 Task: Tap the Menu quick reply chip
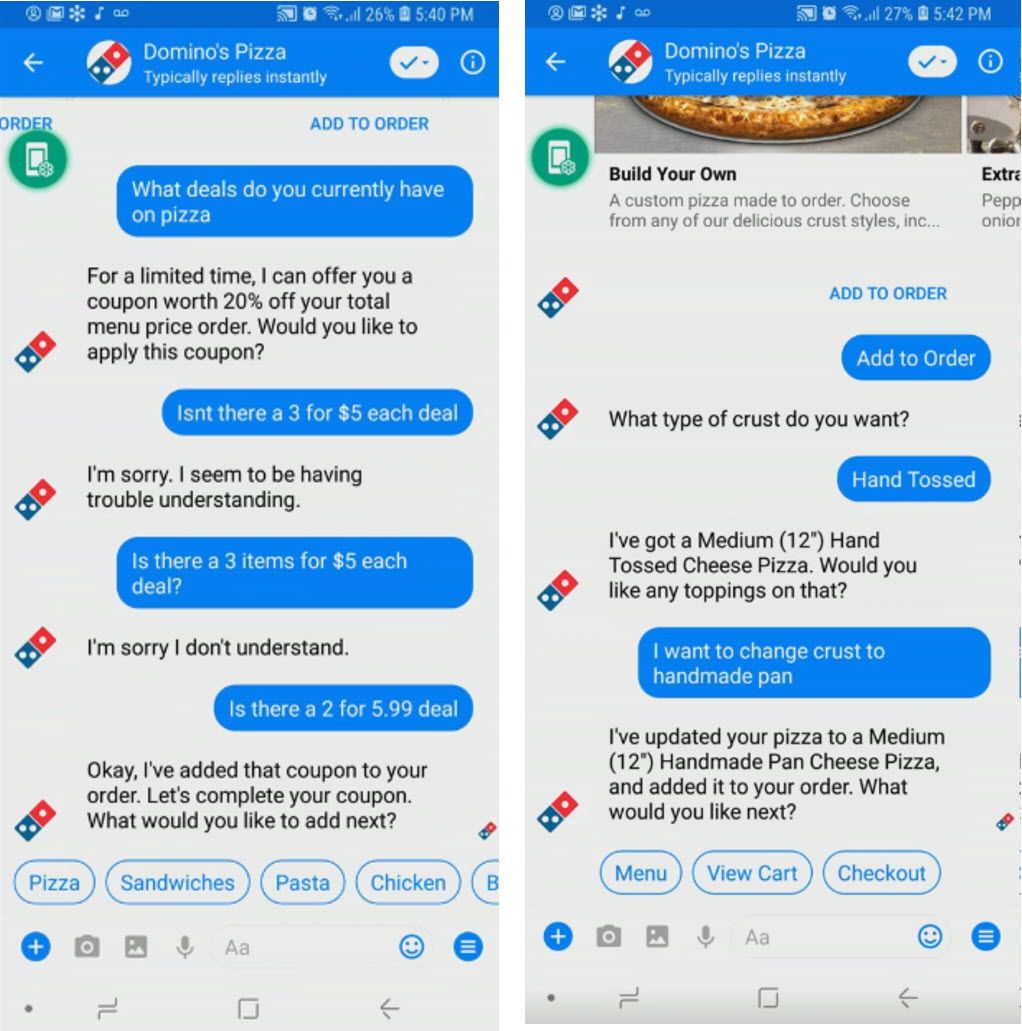point(640,873)
